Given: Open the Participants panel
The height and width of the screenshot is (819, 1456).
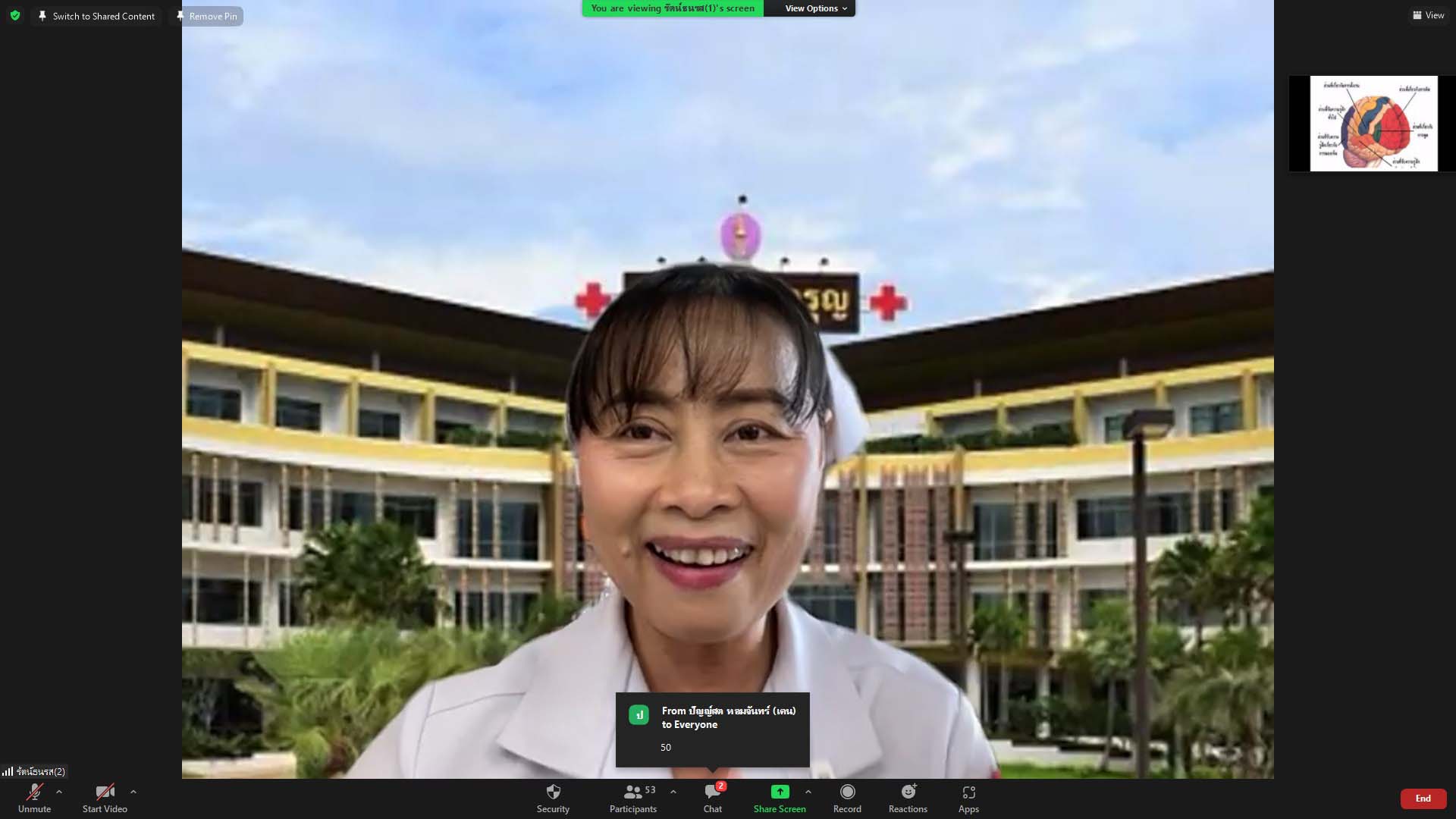Looking at the screenshot, I should [x=632, y=798].
